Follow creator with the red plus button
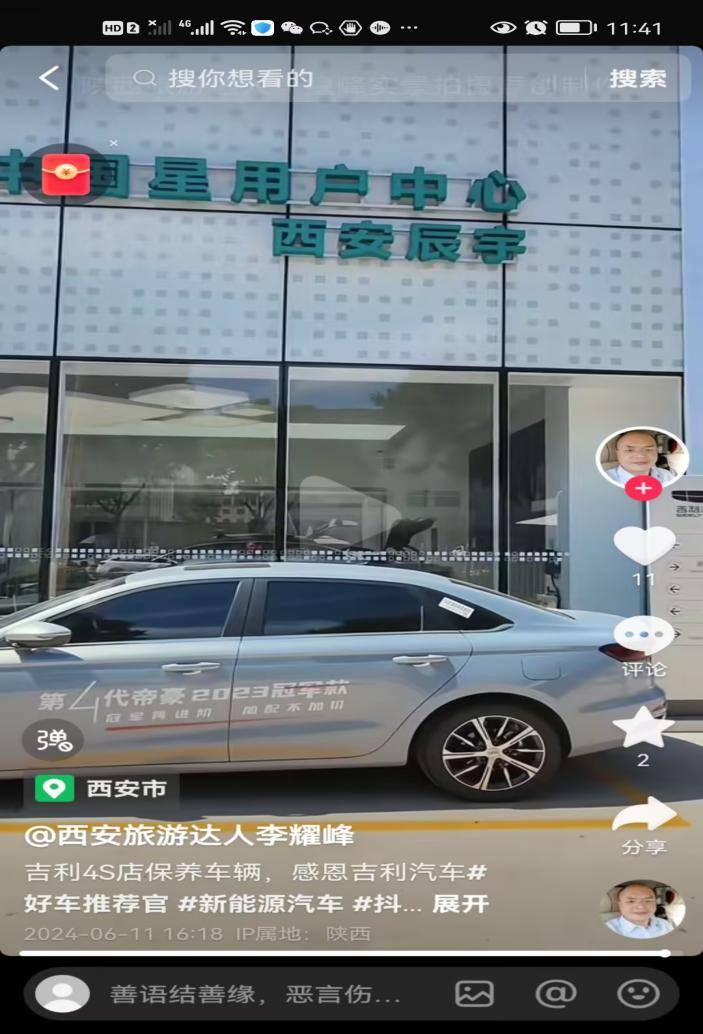Viewport: 703px width, 1034px height. point(642,489)
